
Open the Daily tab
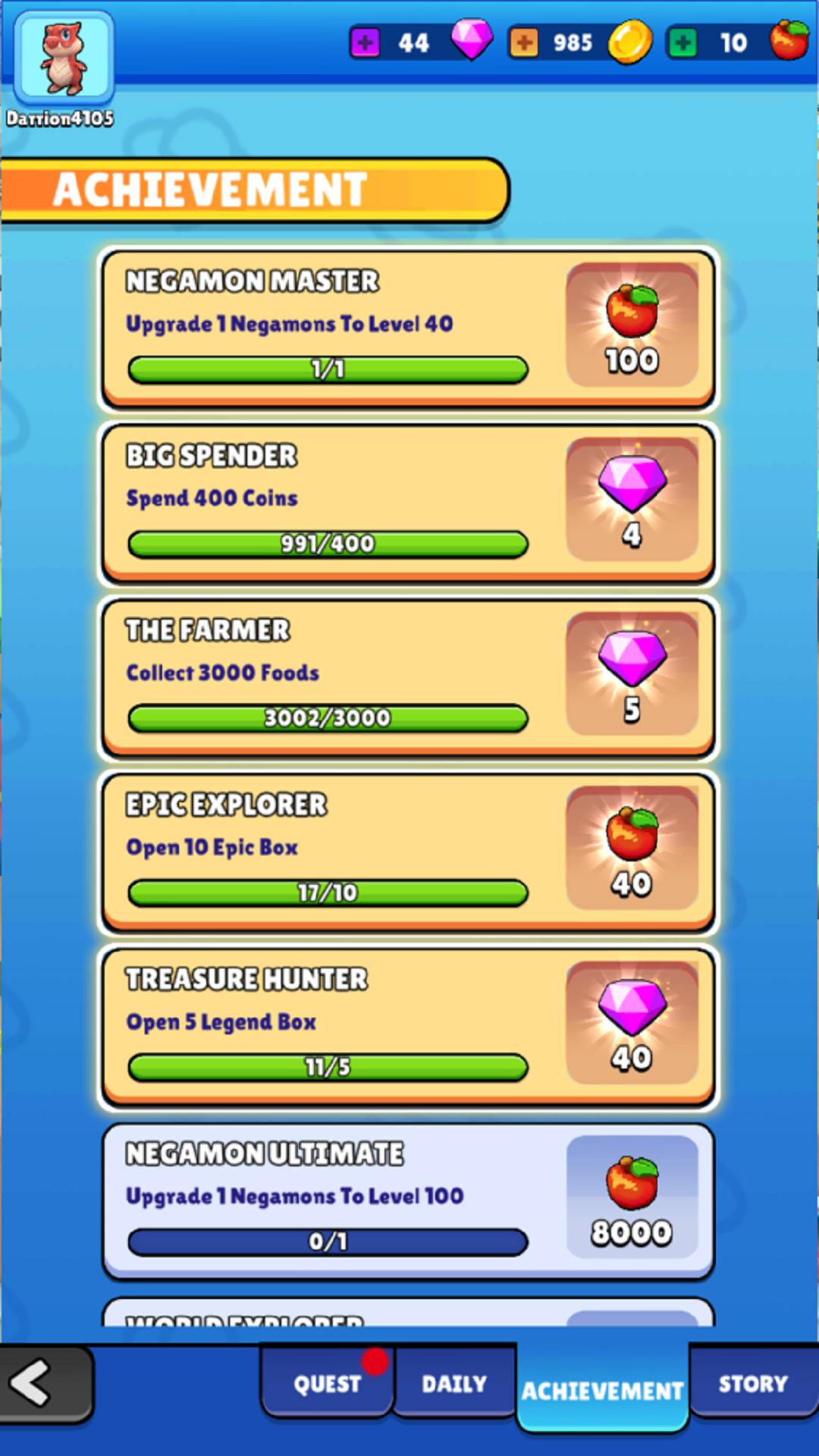tap(454, 1383)
